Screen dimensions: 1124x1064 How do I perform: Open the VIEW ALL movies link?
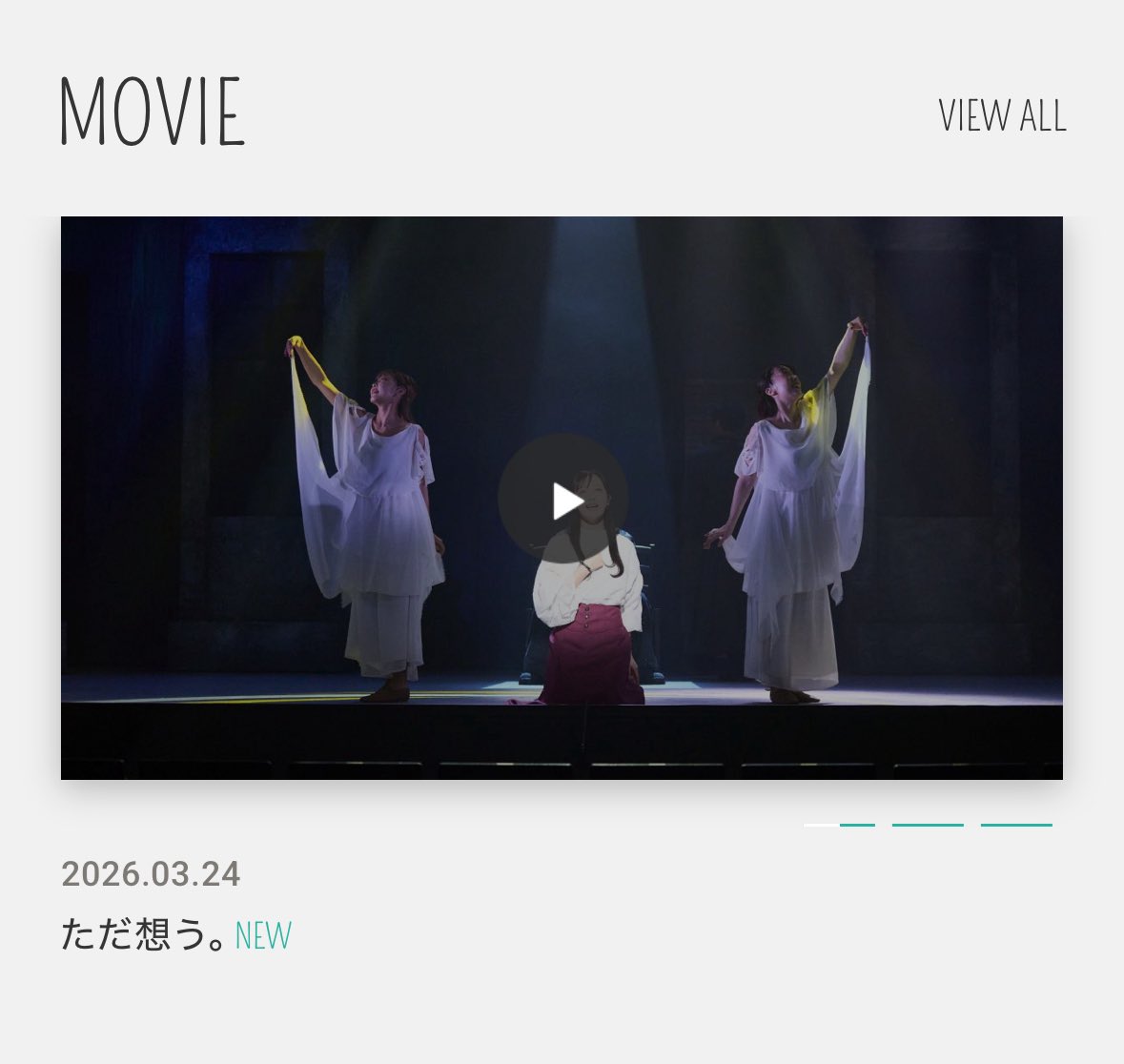[1002, 115]
